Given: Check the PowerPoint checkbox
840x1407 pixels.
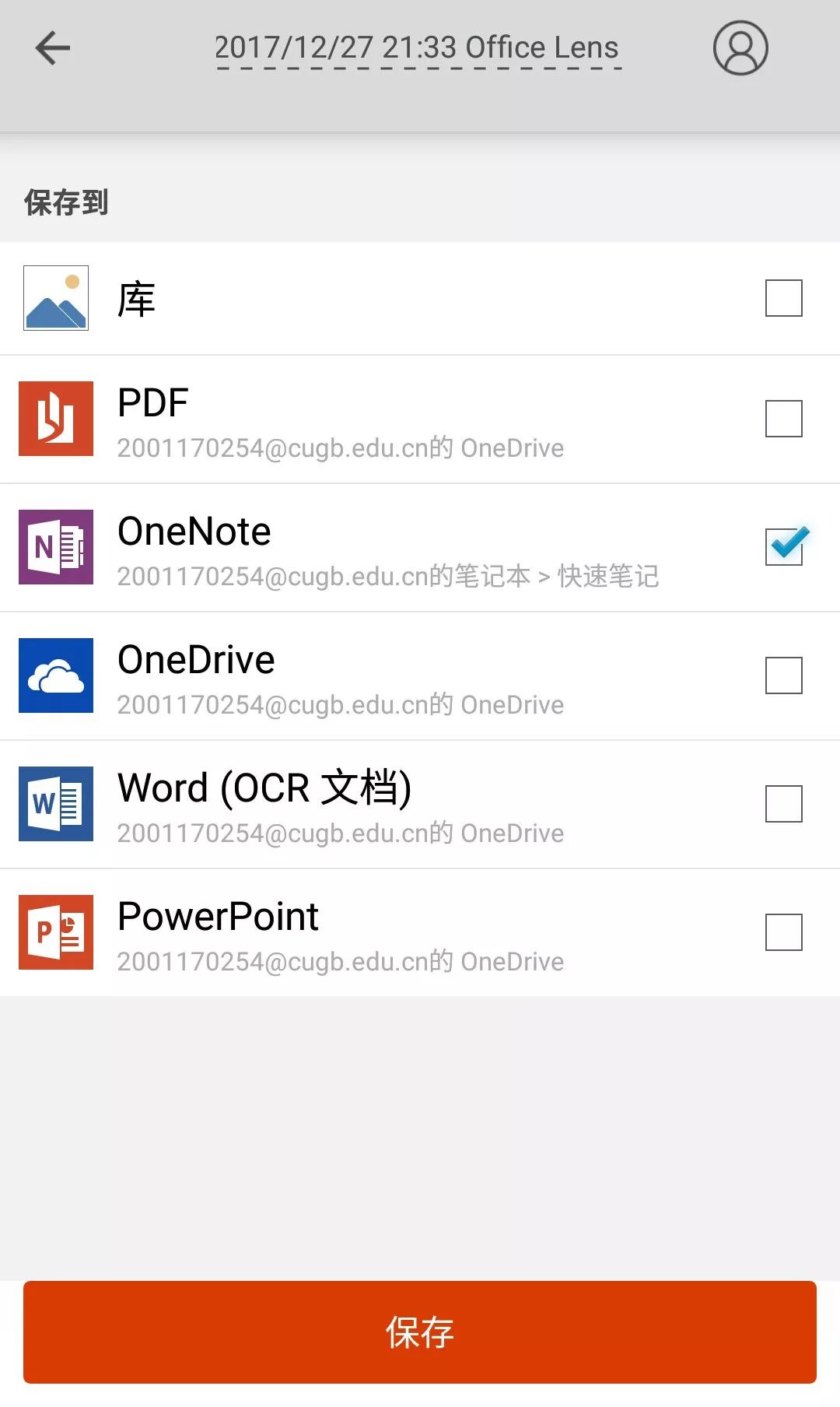Looking at the screenshot, I should 783,932.
